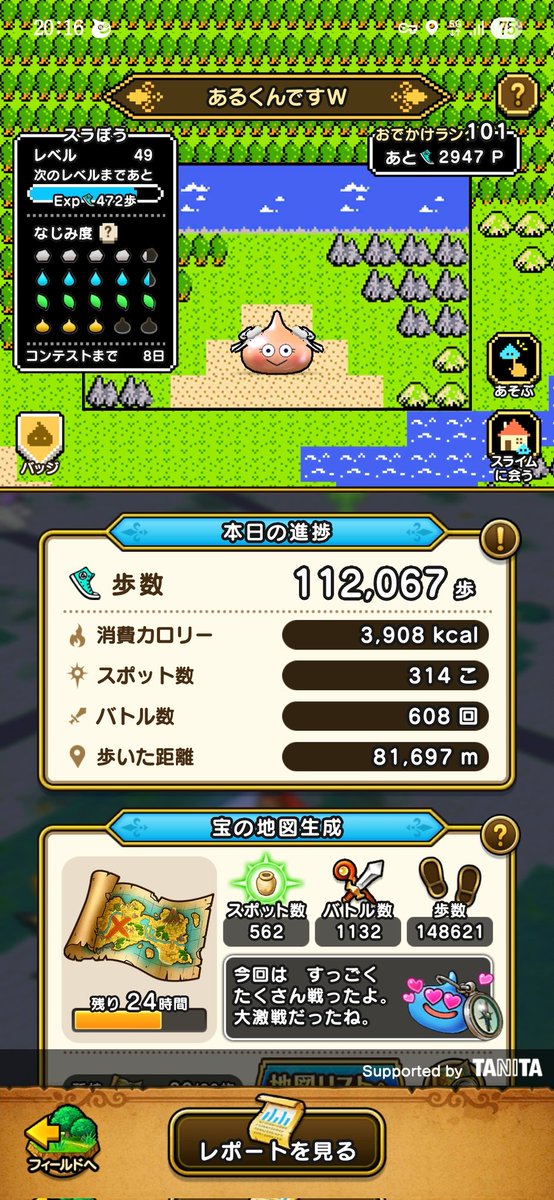Open help for 宝の地図生成
Image resolution: width=554 pixels, height=1200 pixels.
pyautogui.click(x=499, y=833)
